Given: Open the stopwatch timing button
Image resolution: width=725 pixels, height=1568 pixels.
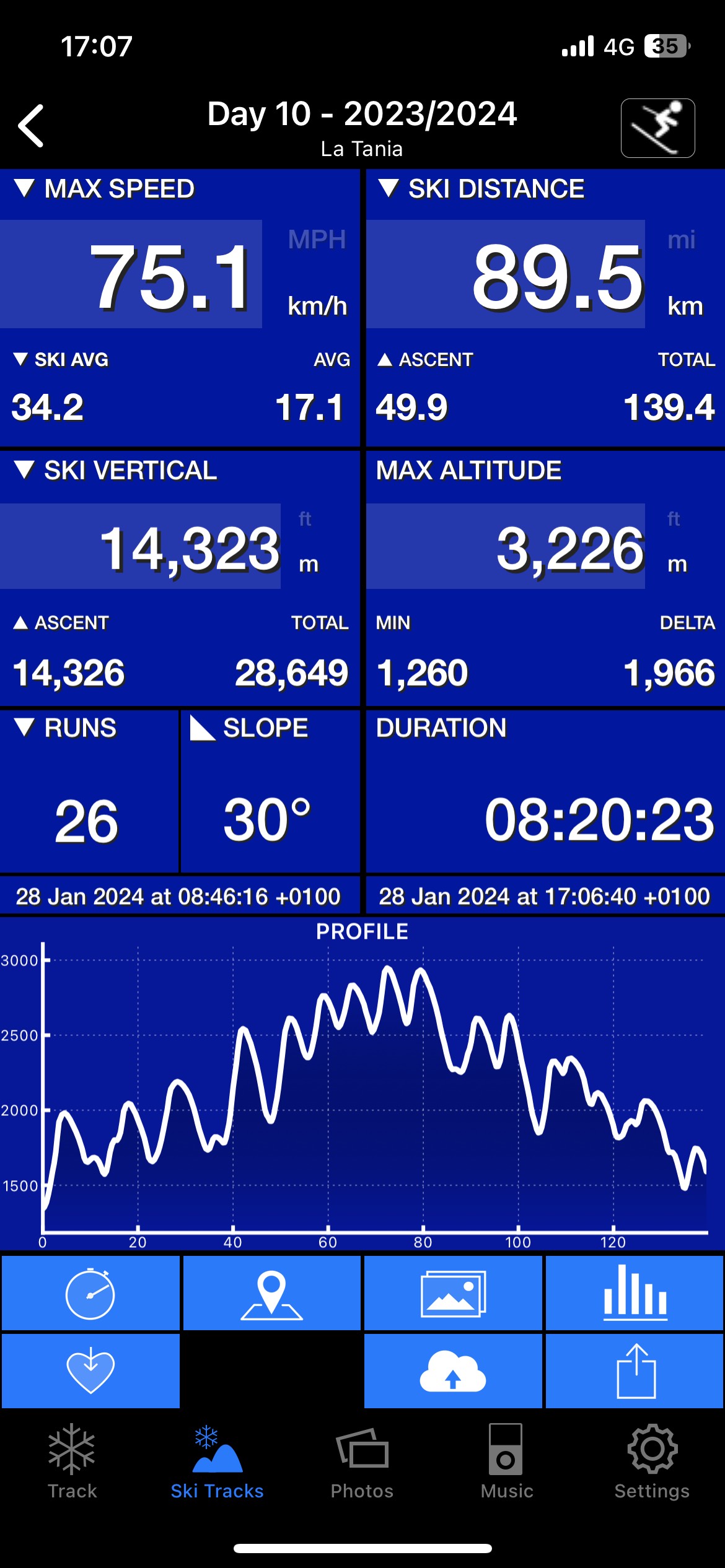Looking at the screenshot, I should click(90, 1294).
